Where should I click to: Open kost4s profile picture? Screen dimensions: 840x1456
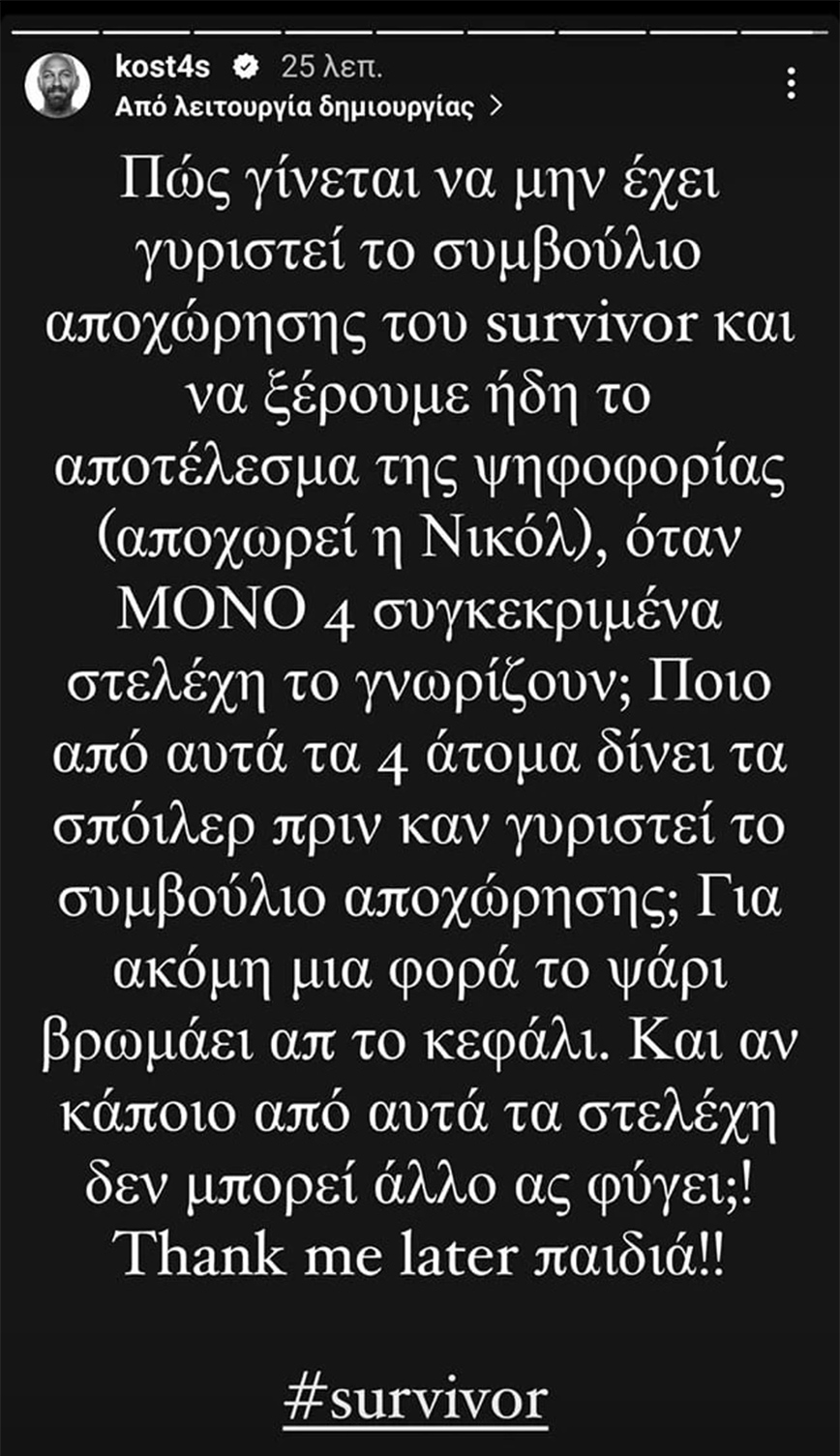point(57,85)
